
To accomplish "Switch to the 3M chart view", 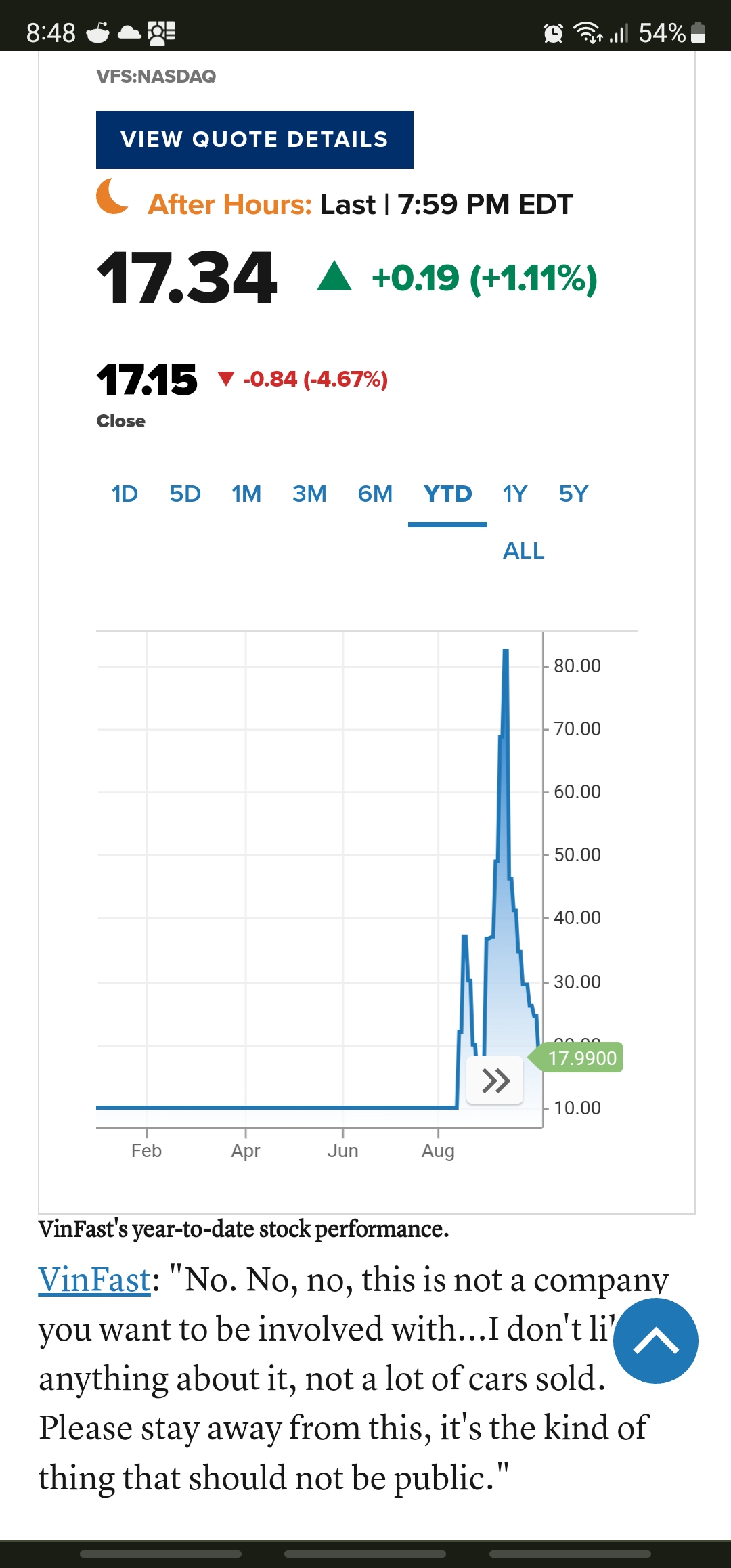I will point(309,494).
